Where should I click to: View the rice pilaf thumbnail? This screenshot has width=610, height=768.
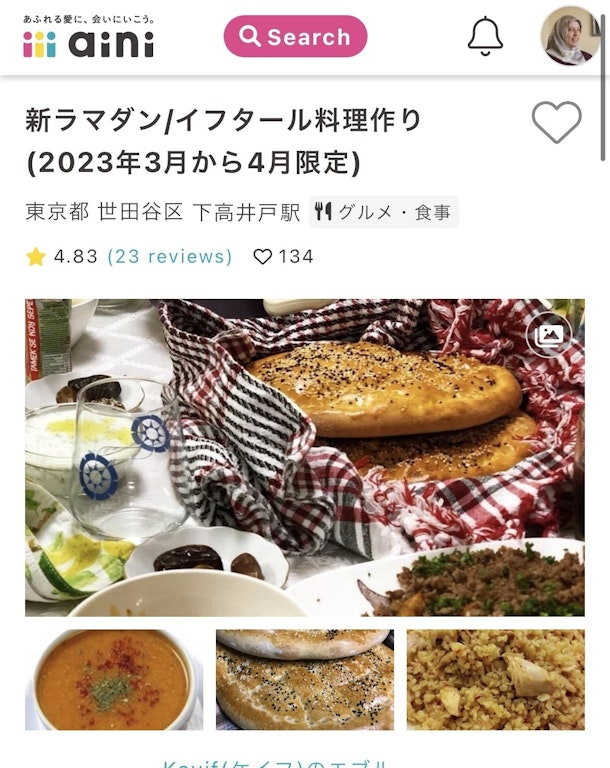coord(495,680)
